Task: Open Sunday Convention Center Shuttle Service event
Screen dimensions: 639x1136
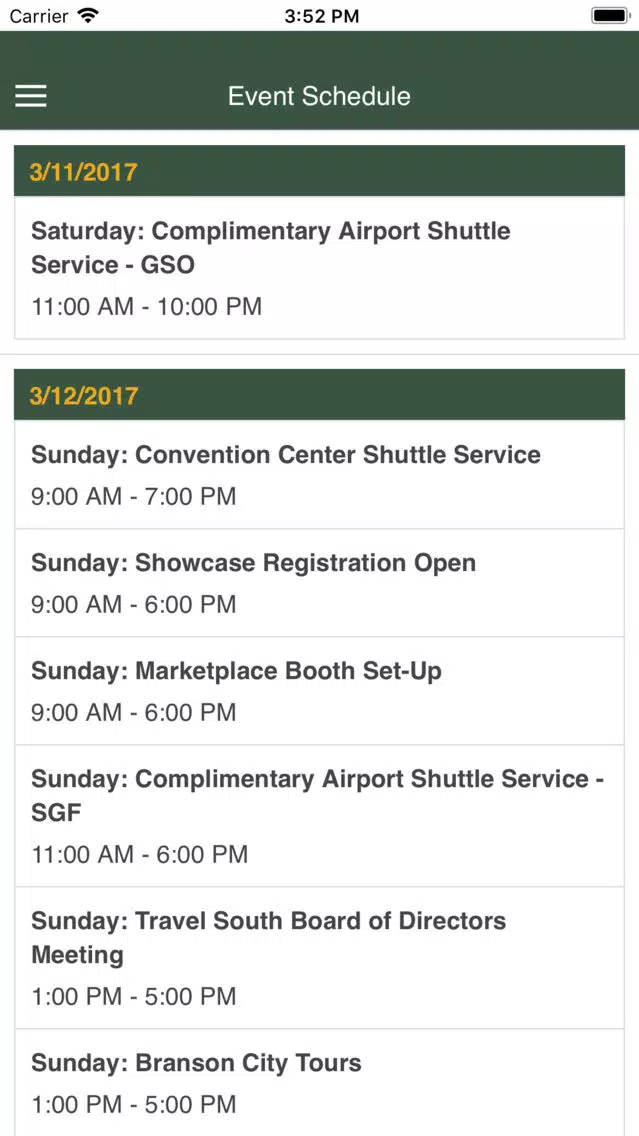Action: 320,475
